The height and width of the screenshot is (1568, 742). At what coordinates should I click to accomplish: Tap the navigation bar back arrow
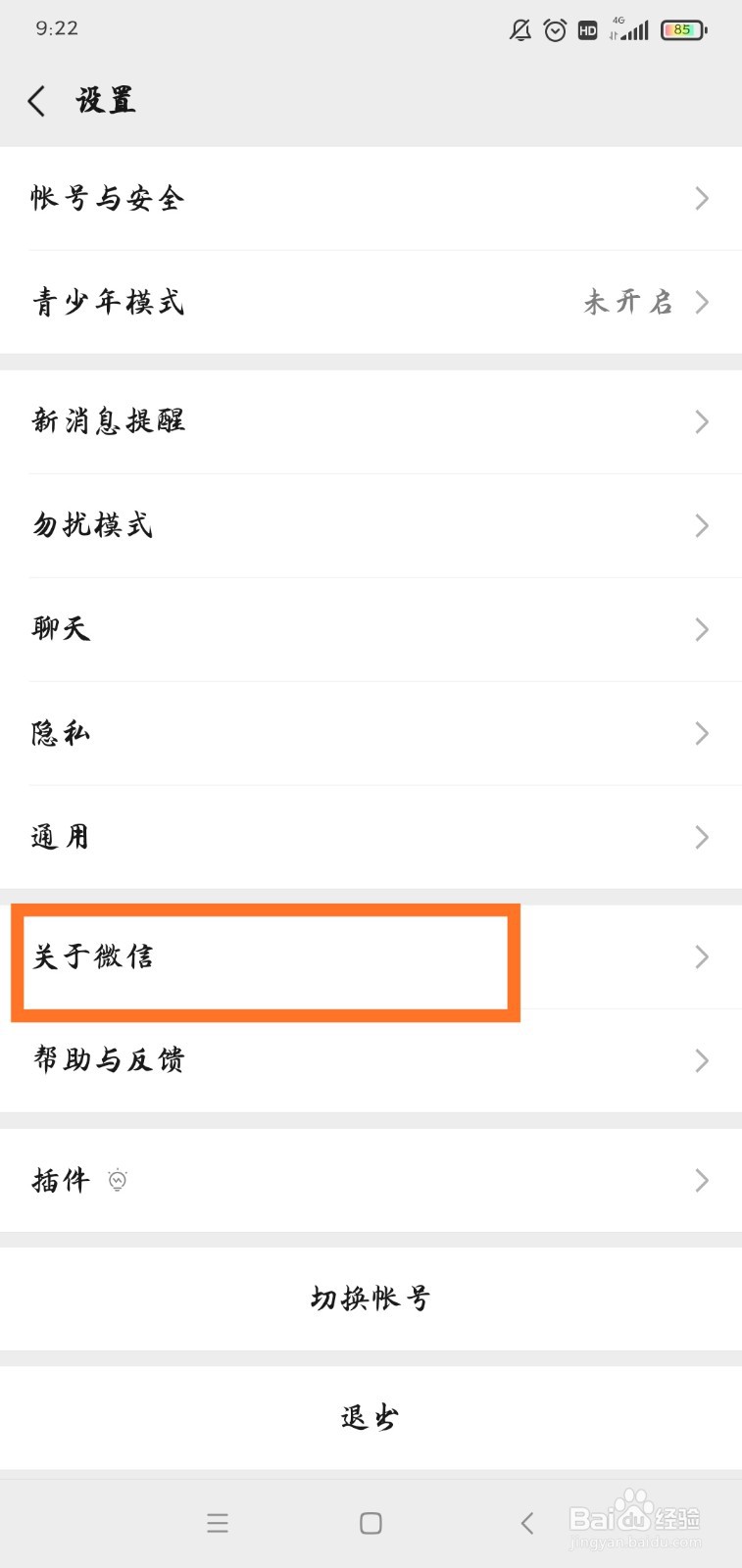click(526, 1523)
